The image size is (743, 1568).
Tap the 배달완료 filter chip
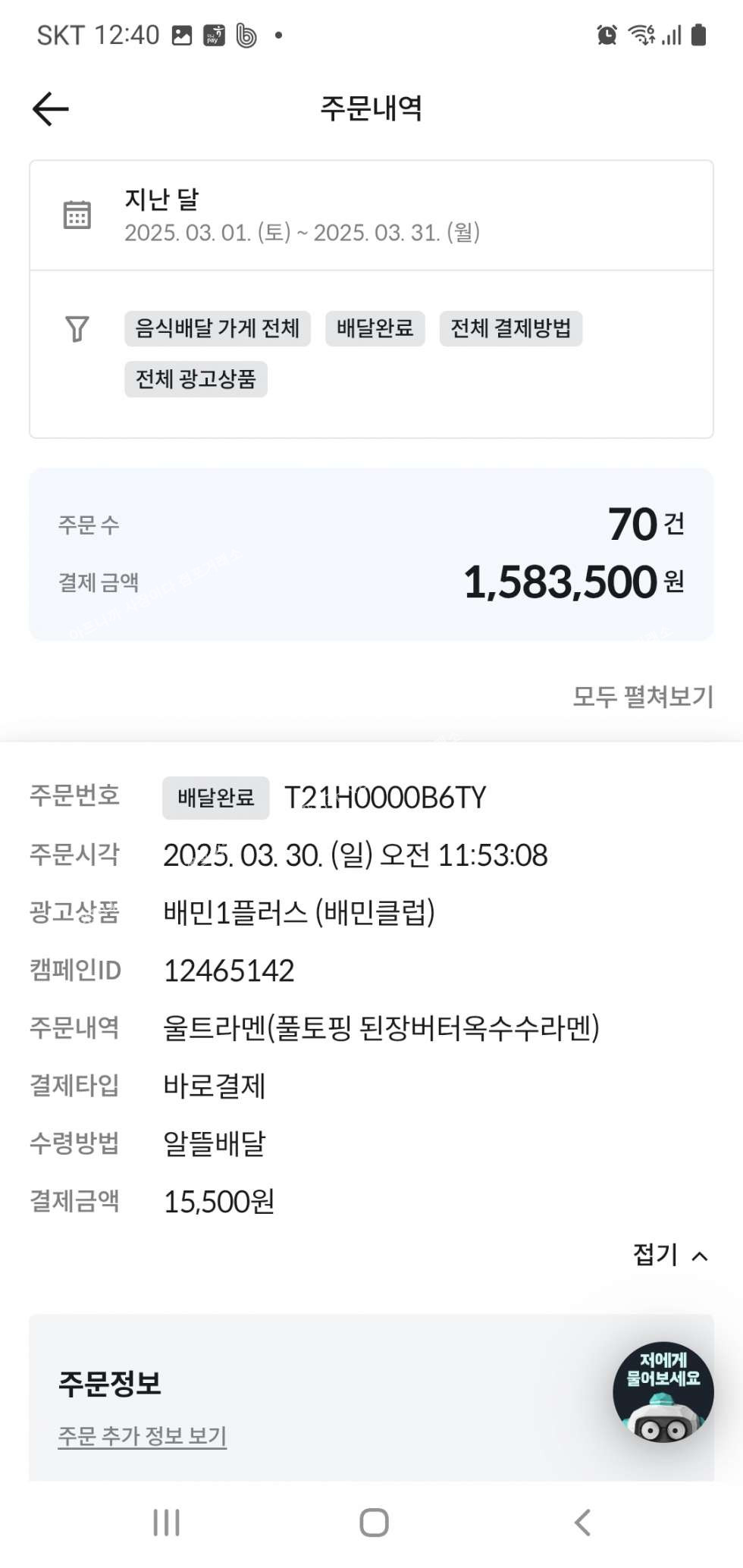[375, 328]
